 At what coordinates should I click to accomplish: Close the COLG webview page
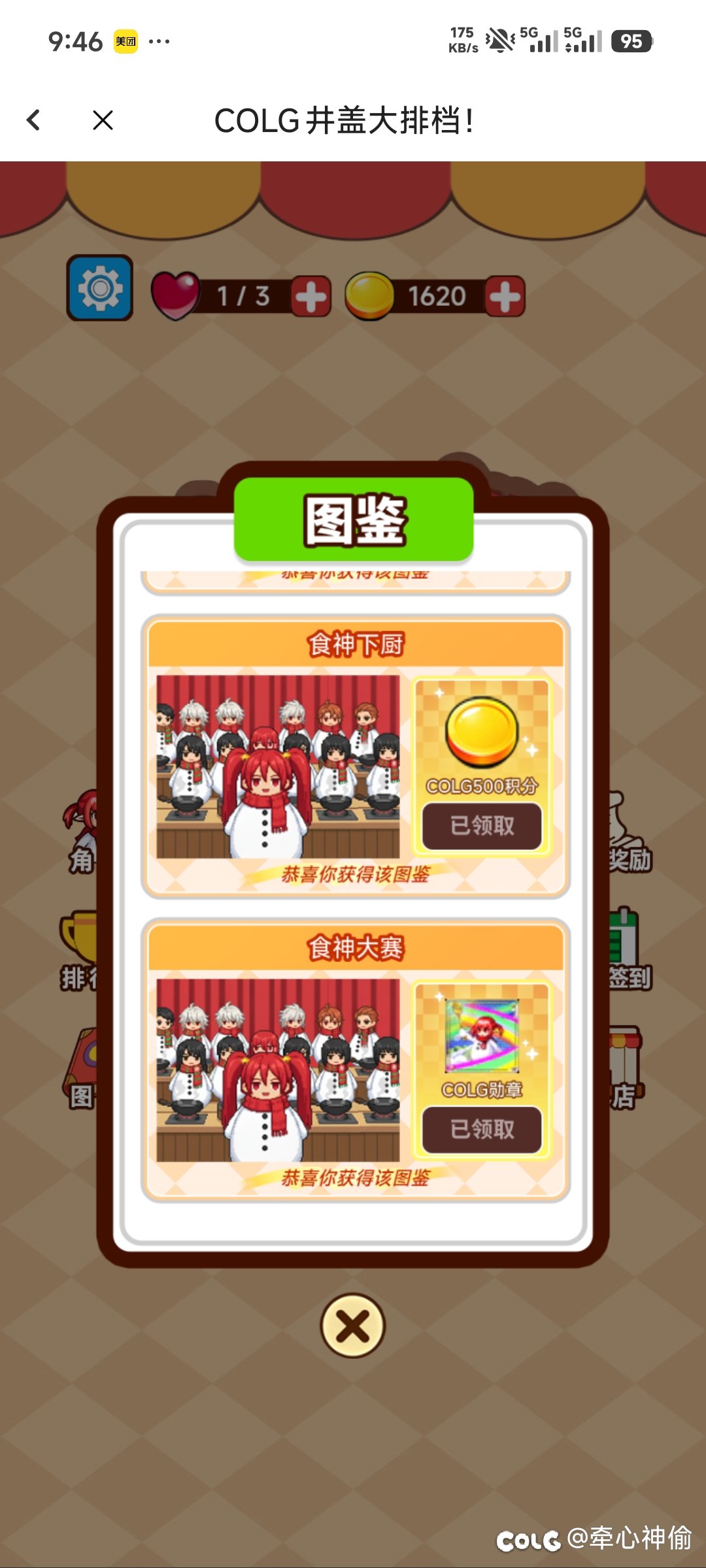(x=103, y=120)
